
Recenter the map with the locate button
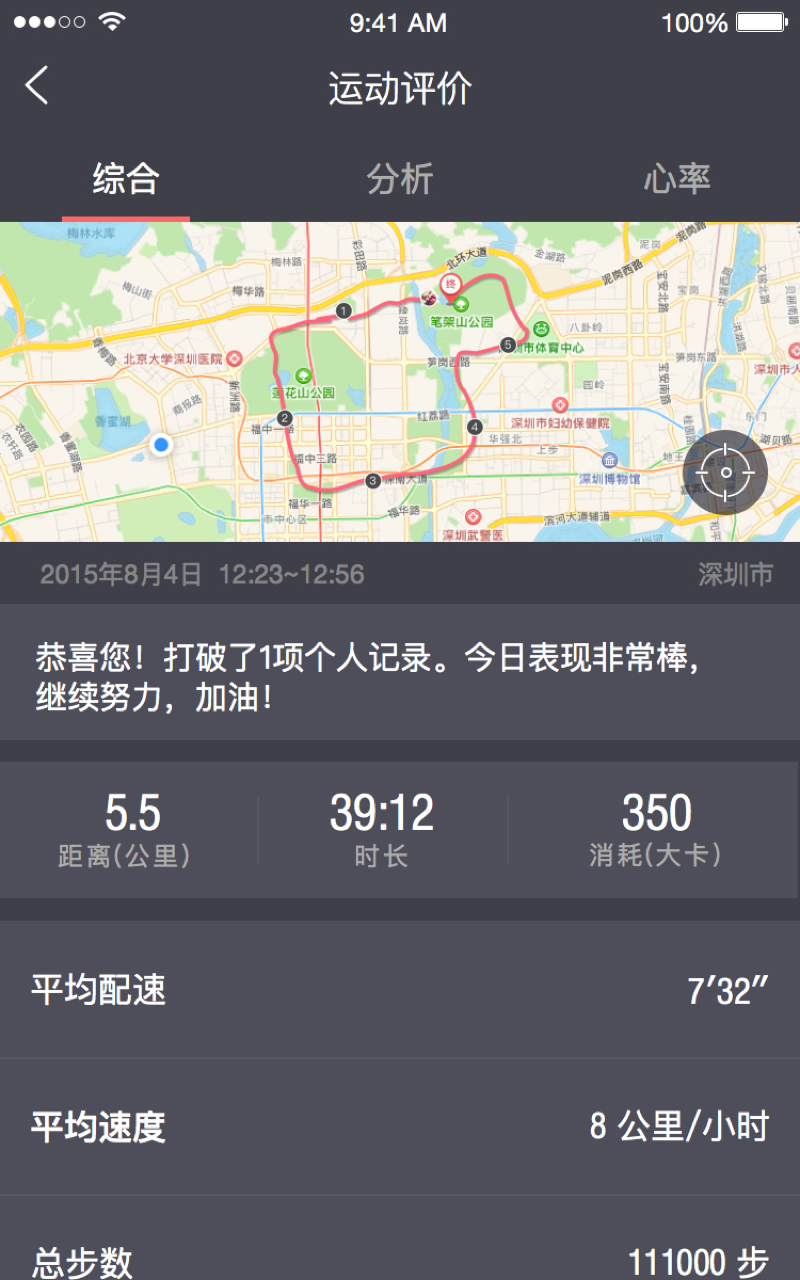coord(725,472)
